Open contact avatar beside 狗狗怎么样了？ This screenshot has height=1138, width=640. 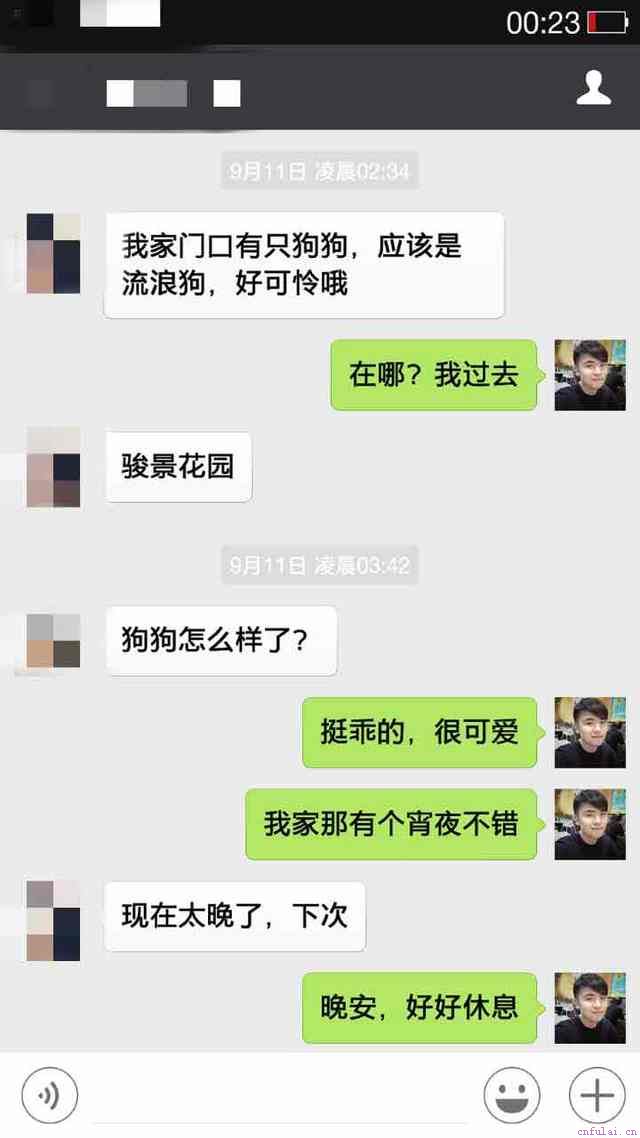53,641
